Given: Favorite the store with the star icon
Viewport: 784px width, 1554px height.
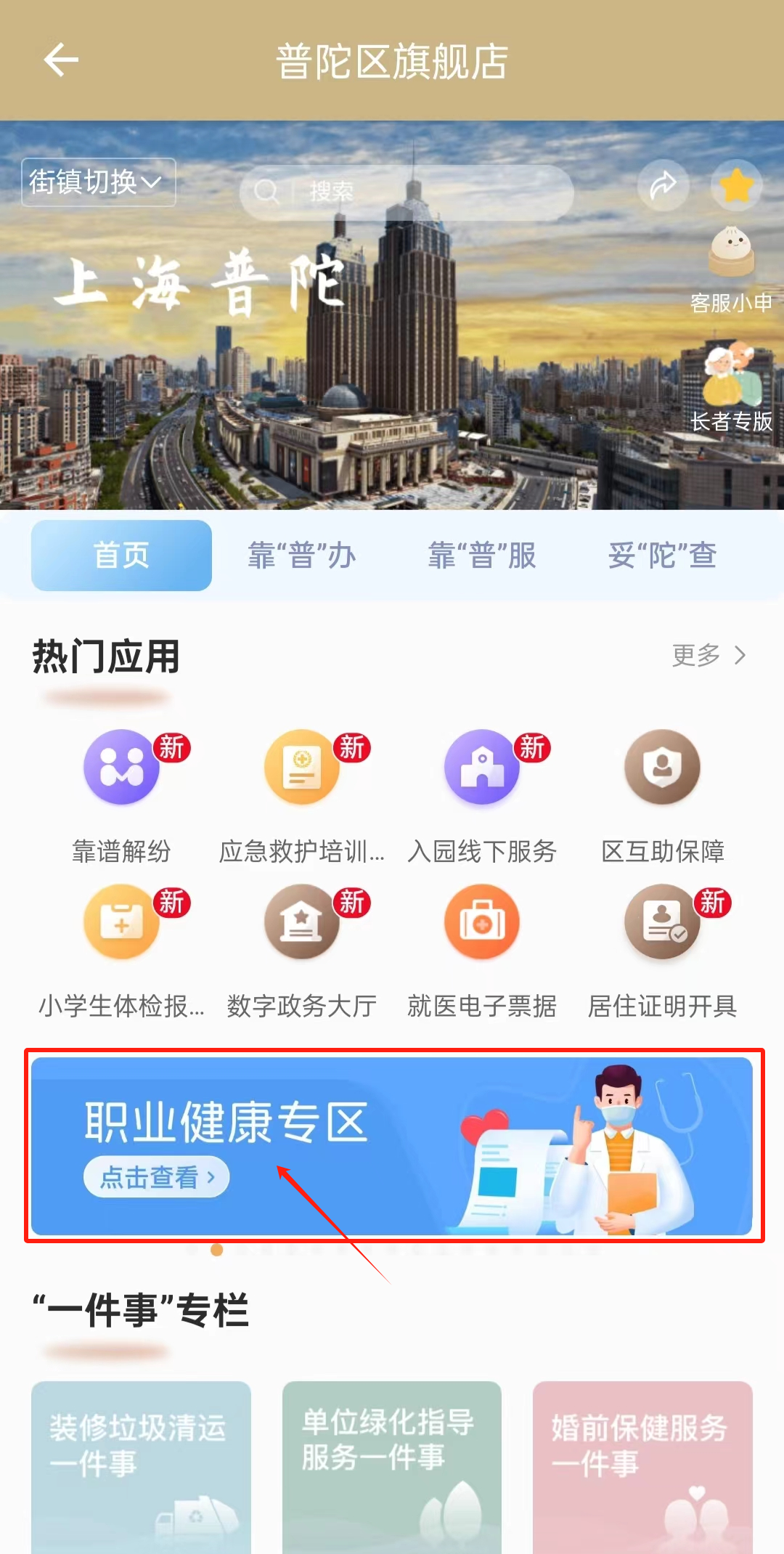Looking at the screenshot, I should click(736, 186).
